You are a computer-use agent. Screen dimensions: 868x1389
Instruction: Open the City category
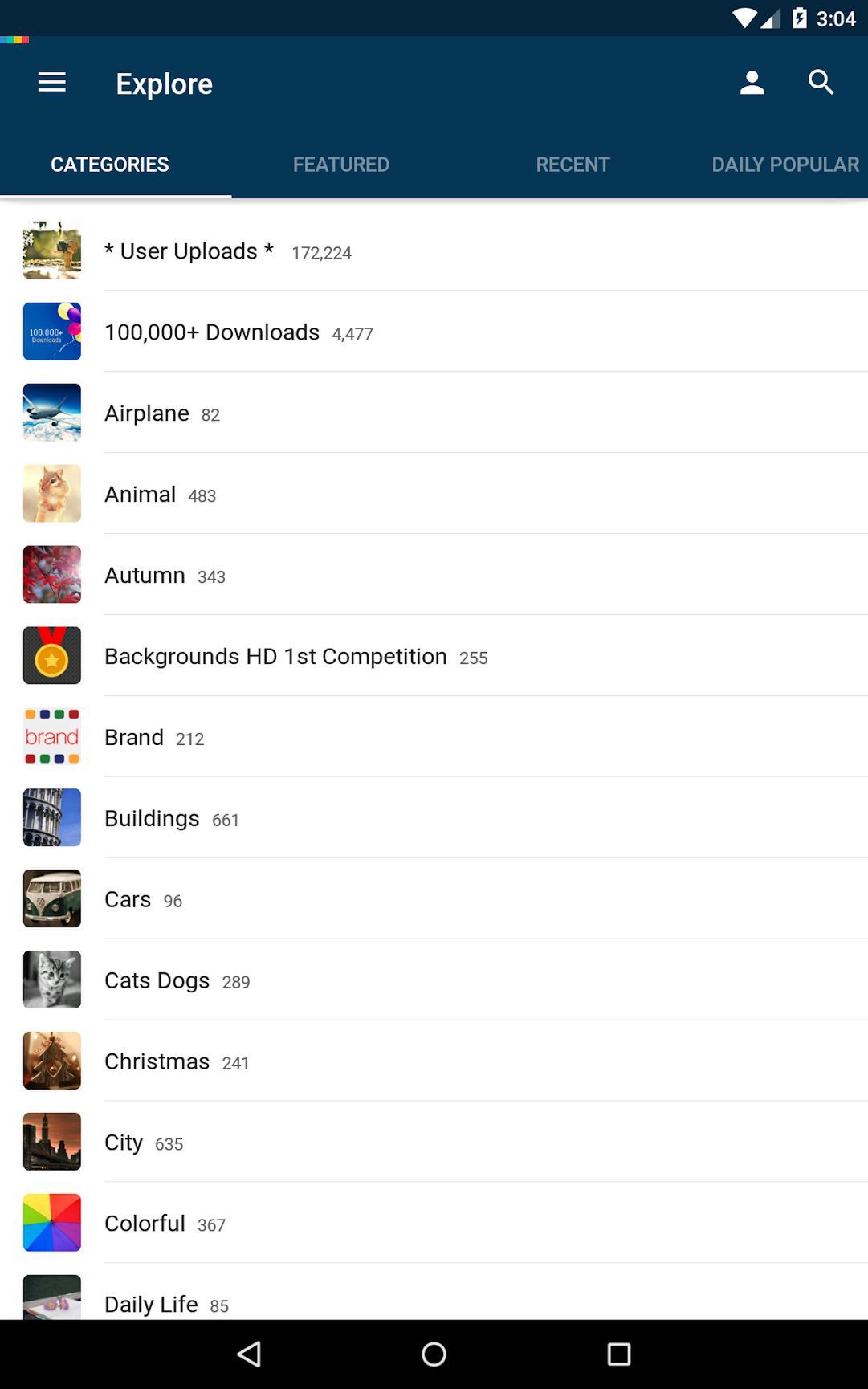[434, 1143]
